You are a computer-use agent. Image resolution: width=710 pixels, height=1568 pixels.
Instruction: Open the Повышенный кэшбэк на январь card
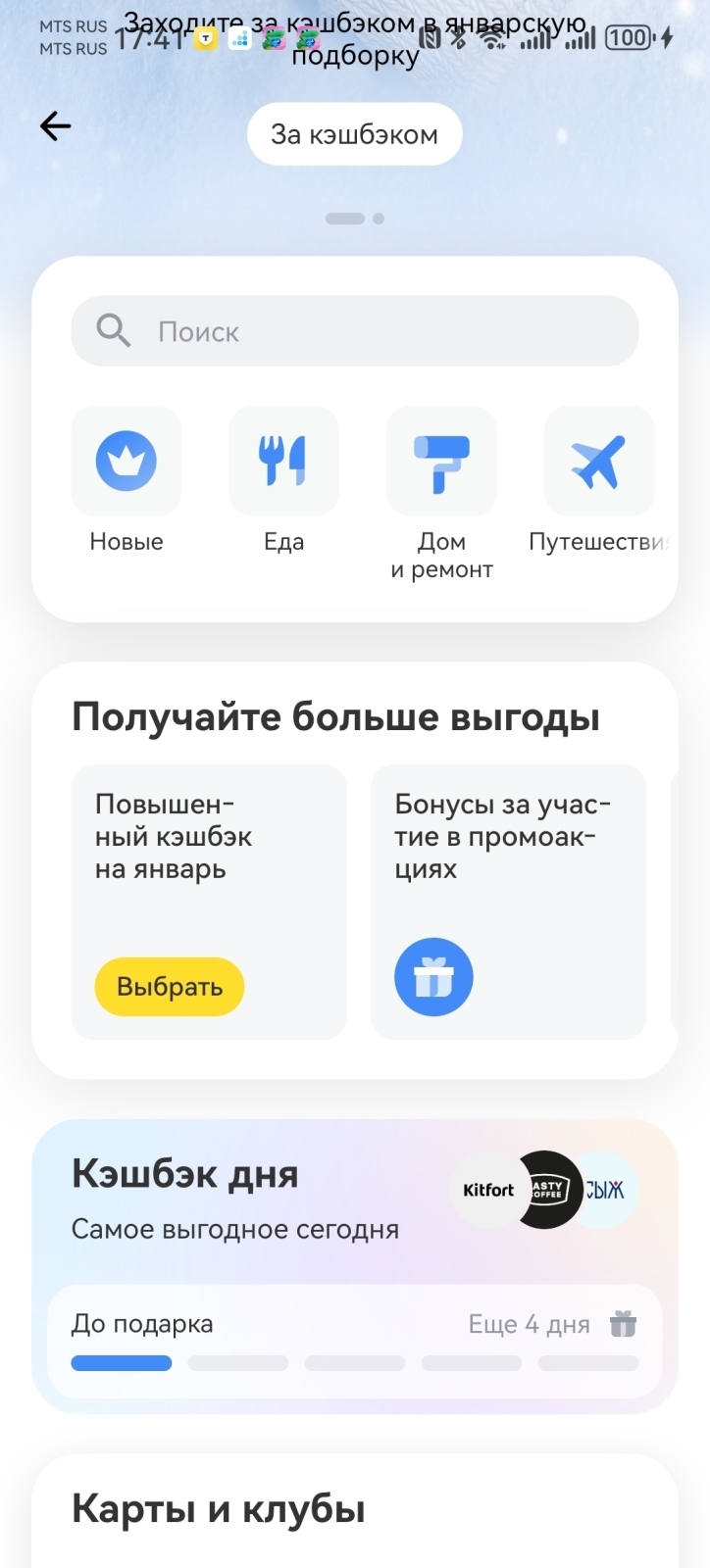point(209,902)
